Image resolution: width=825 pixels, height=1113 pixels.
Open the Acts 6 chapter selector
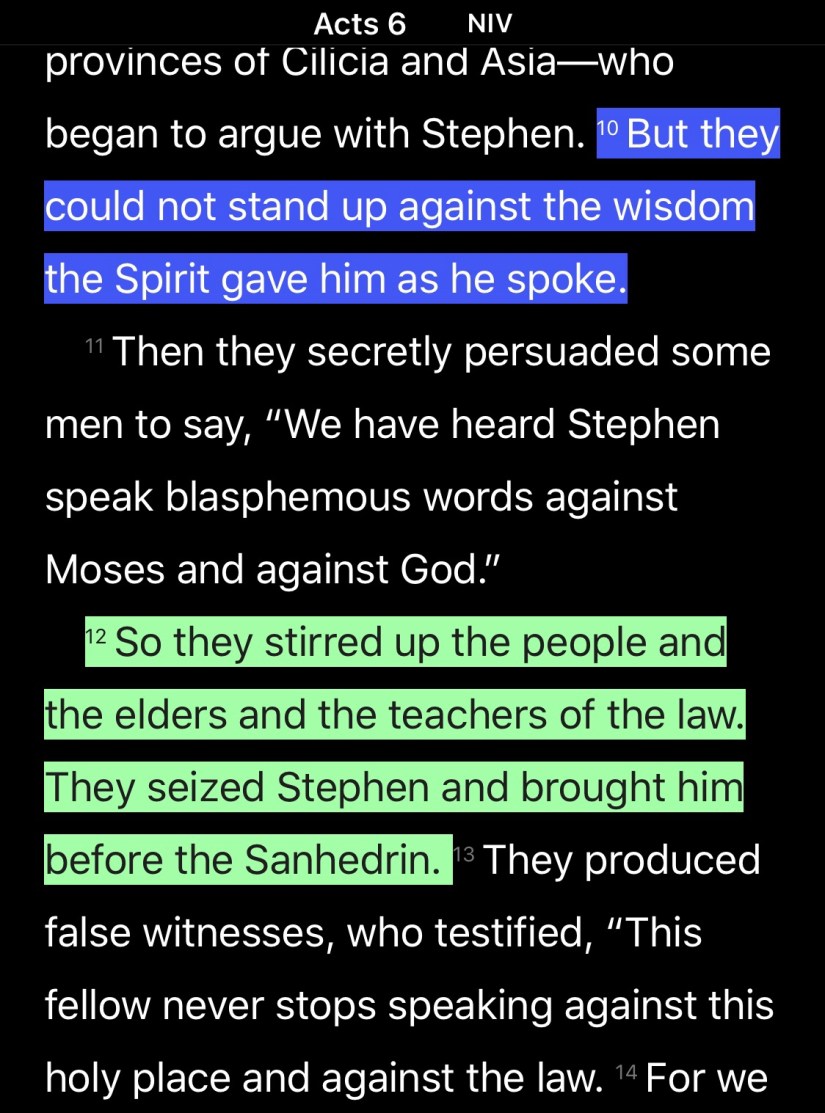359,23
